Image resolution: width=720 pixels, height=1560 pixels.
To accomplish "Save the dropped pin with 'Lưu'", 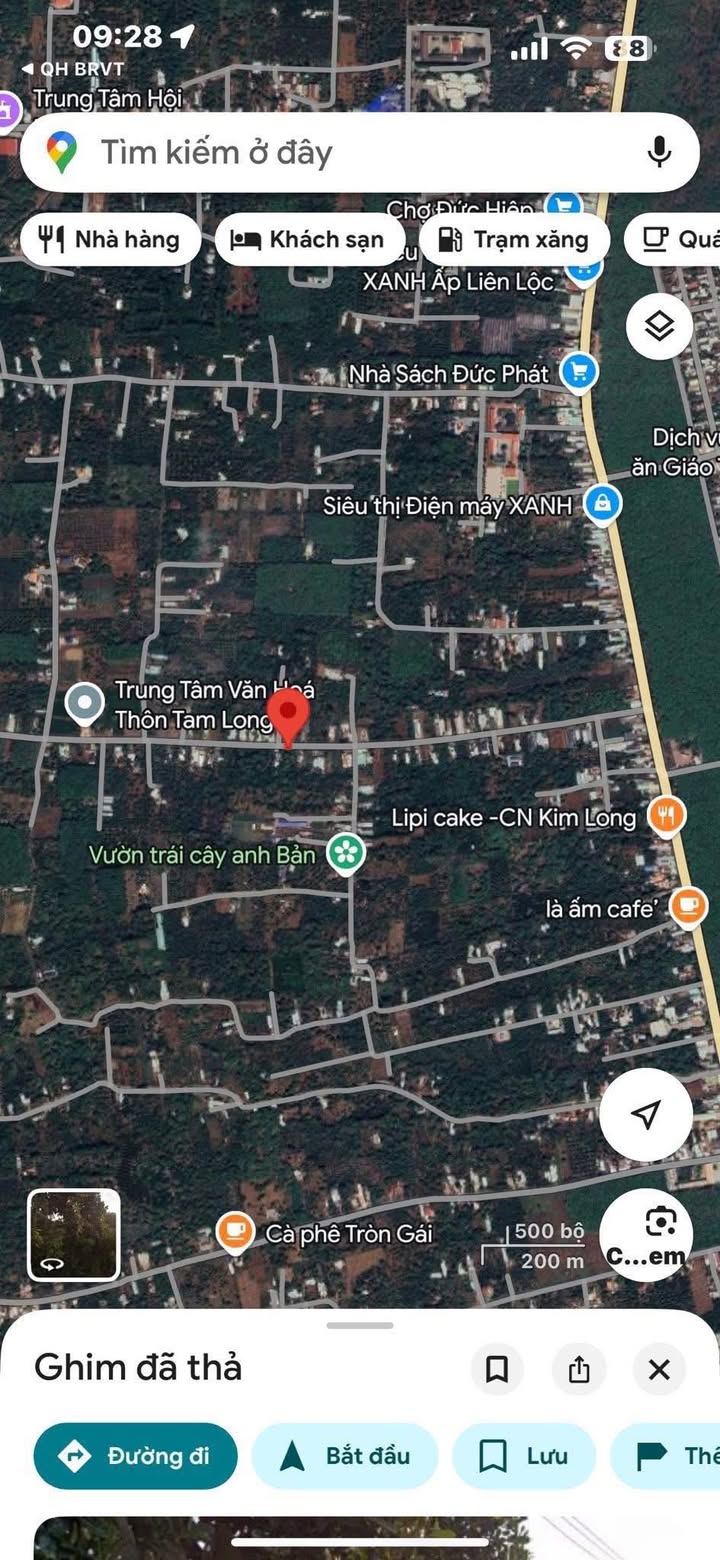I will pos(523,1456).
